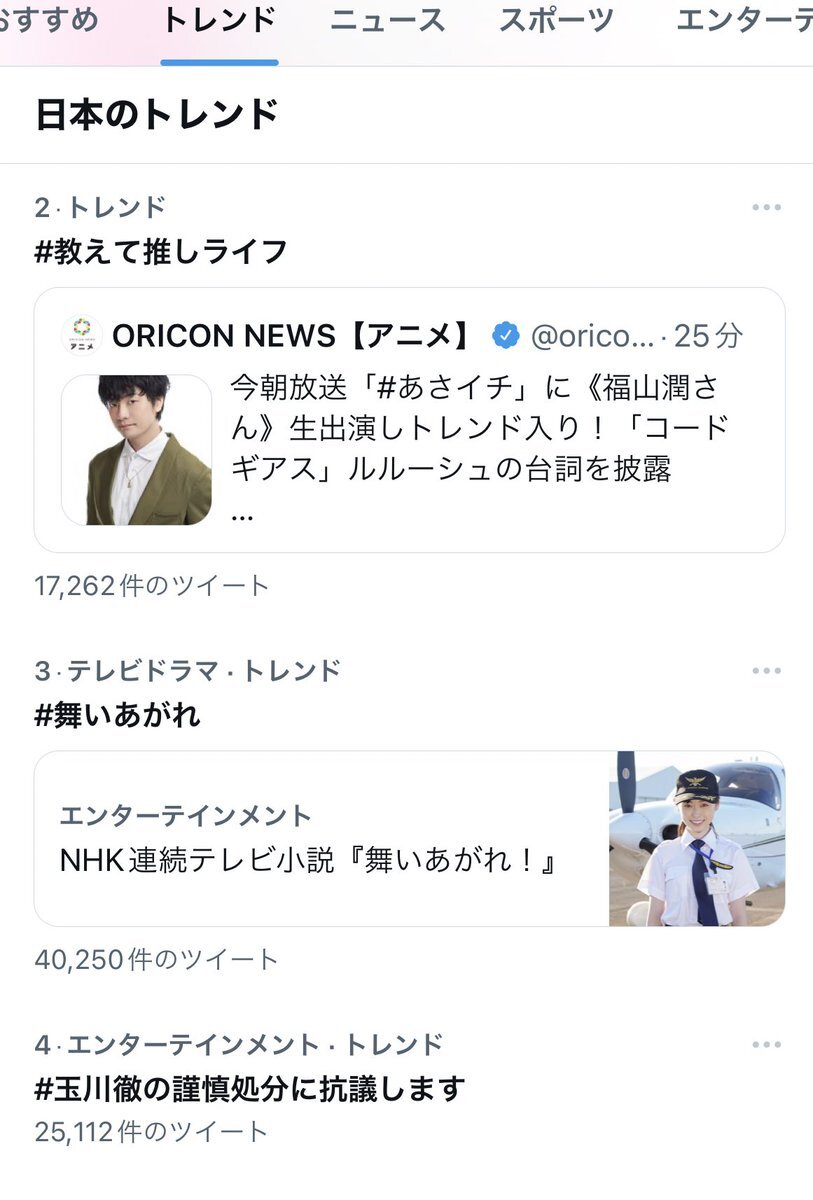Image resolution: width=813 pixels, height=1200 pixels.
Task: Open the #玉川徹の謹慎処分に抗議します trend
Action: [x=250, y=1088]
